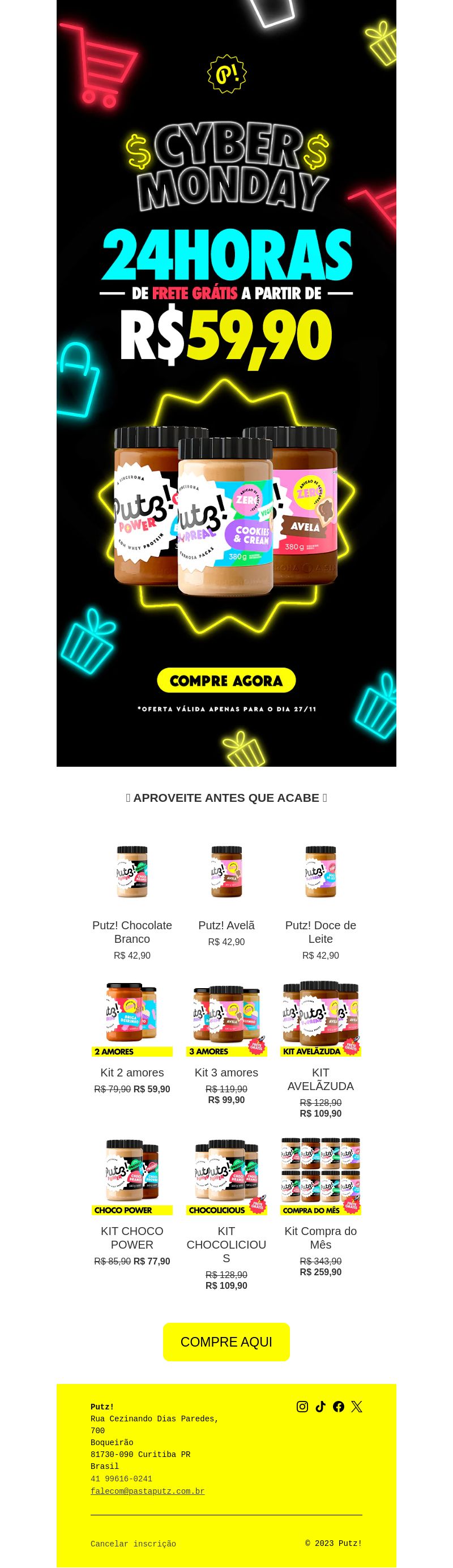Tap Cancelar inscrição to unsubscribe

133,1544
